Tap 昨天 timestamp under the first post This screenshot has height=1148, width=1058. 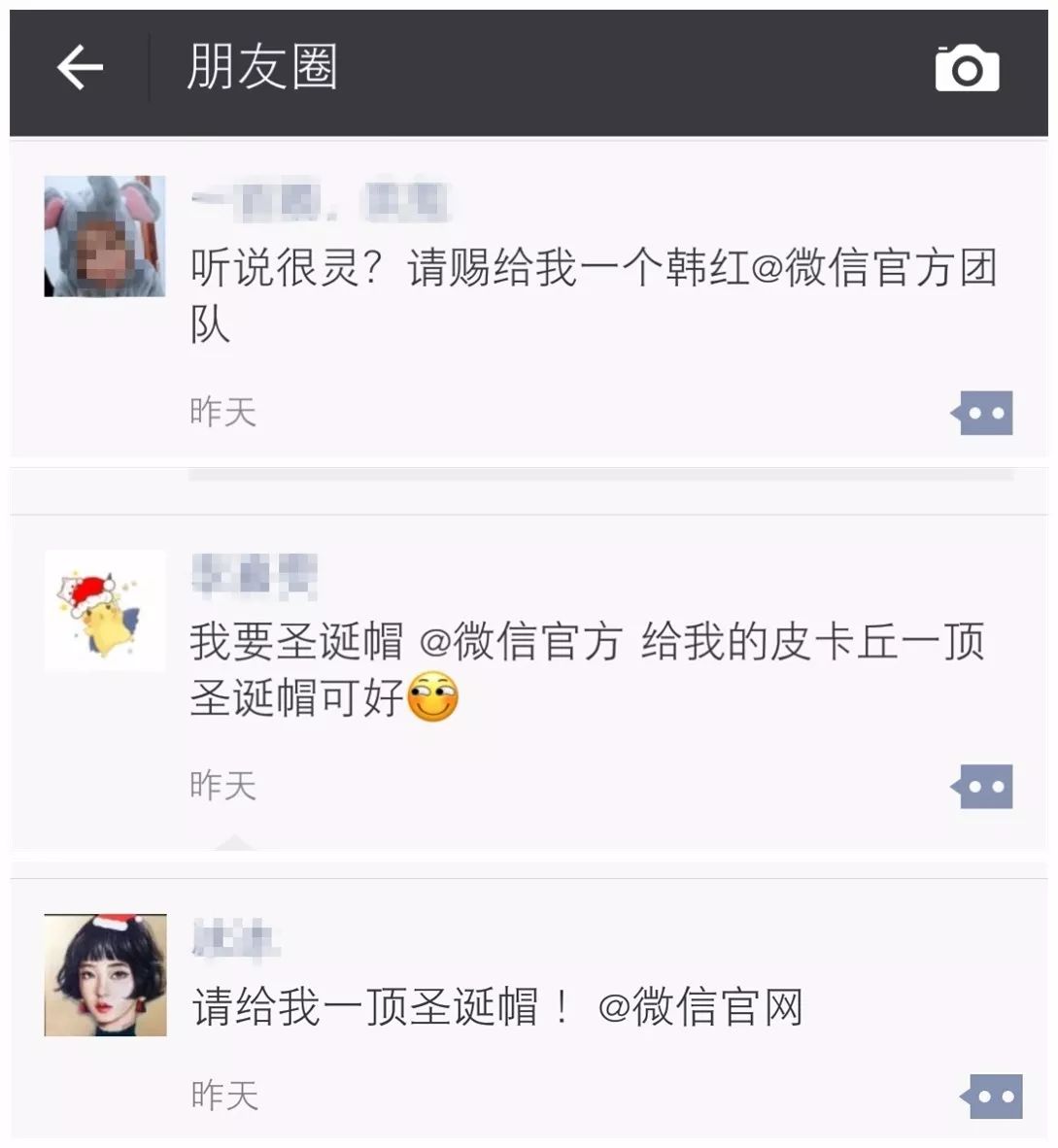pos(222,412)
